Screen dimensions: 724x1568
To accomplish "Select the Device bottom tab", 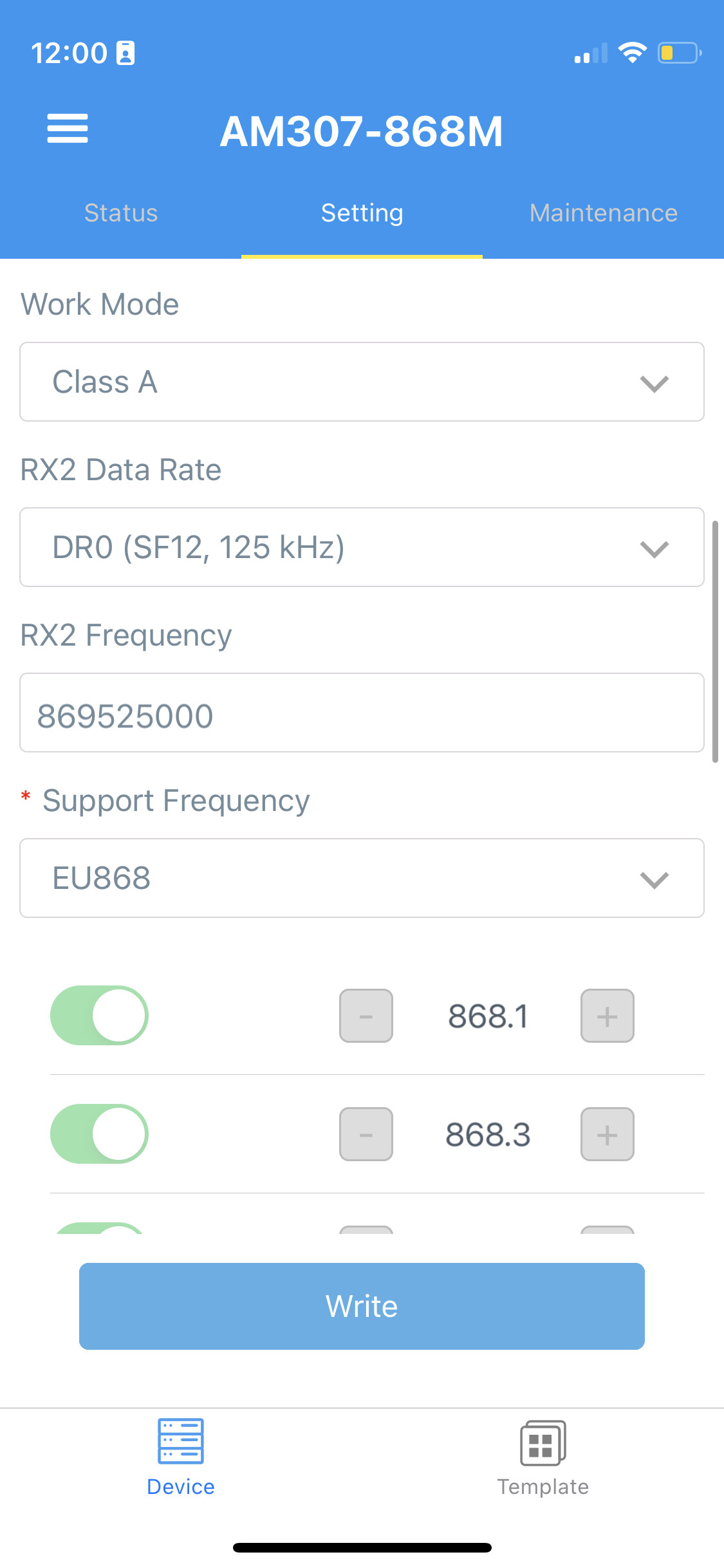I will click(181, 1458).
